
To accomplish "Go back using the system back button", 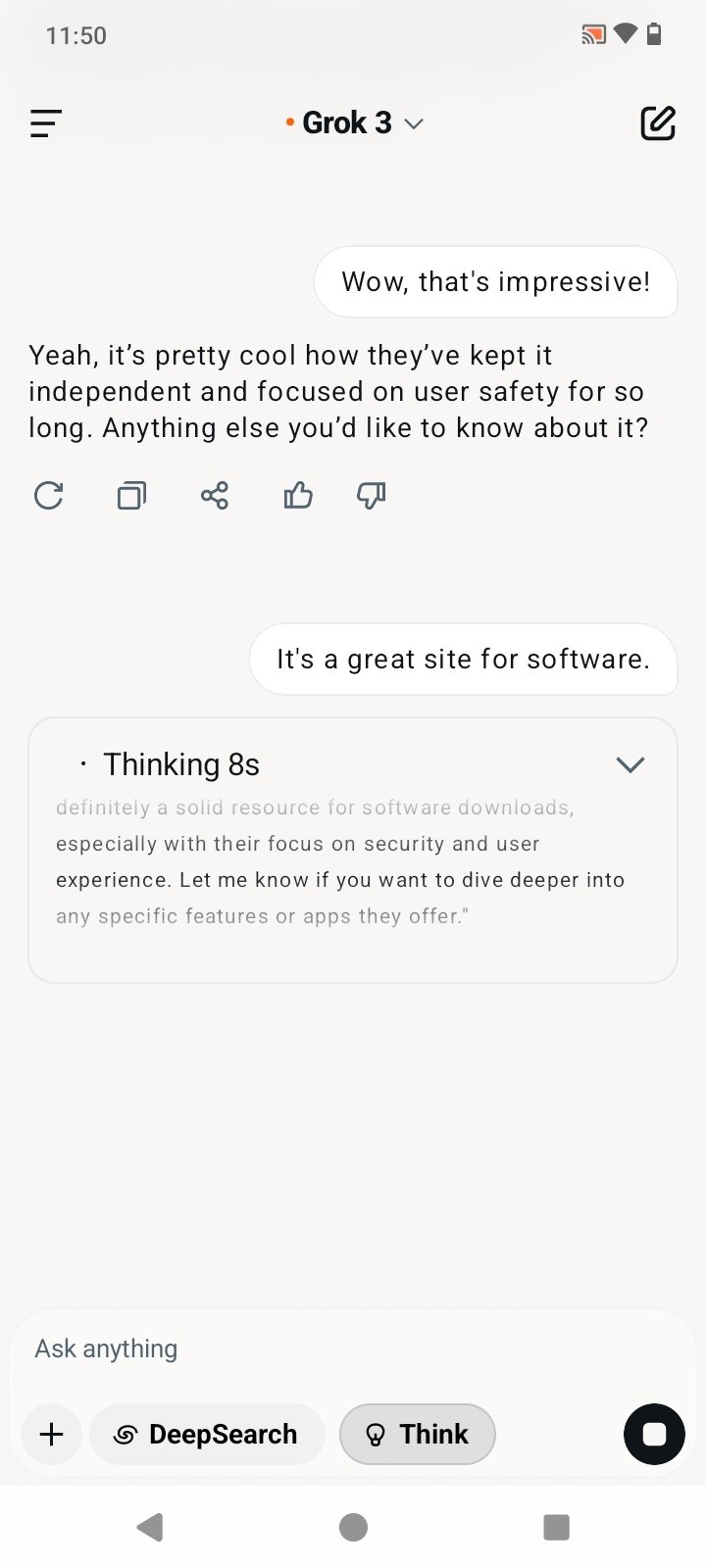I will (150, 1527).
